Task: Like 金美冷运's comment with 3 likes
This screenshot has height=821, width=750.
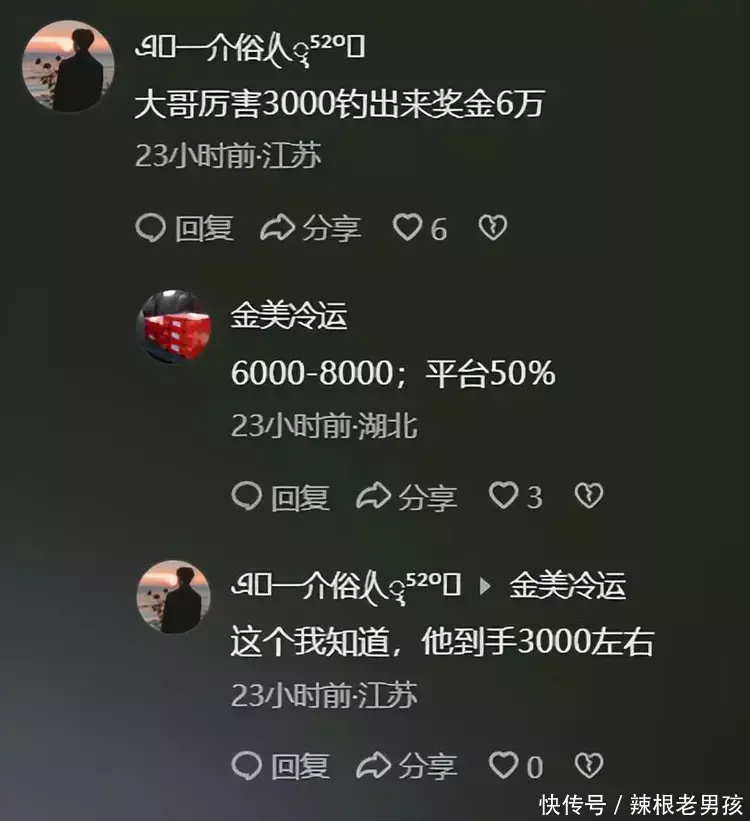Action: coord(503,497)
